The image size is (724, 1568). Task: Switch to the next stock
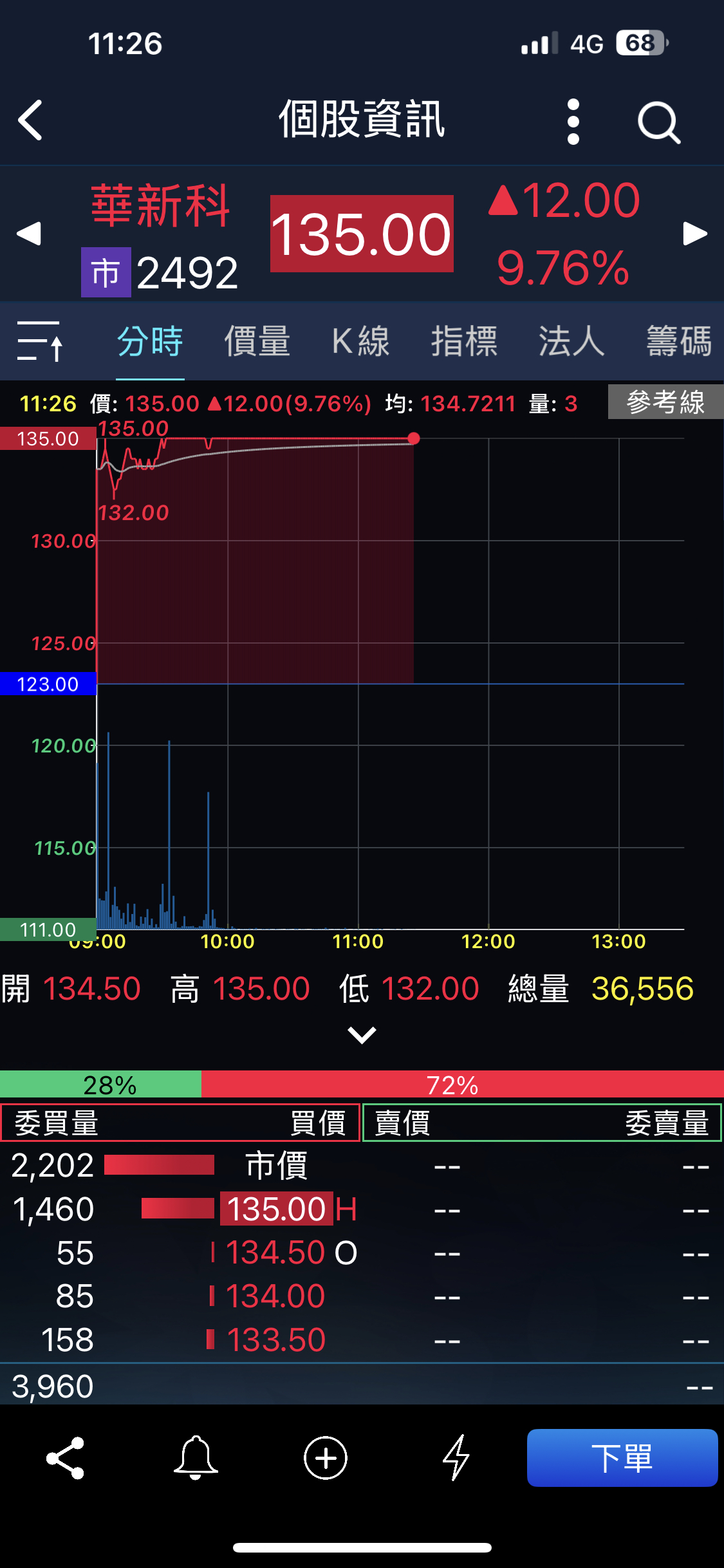tap(695, 234)
